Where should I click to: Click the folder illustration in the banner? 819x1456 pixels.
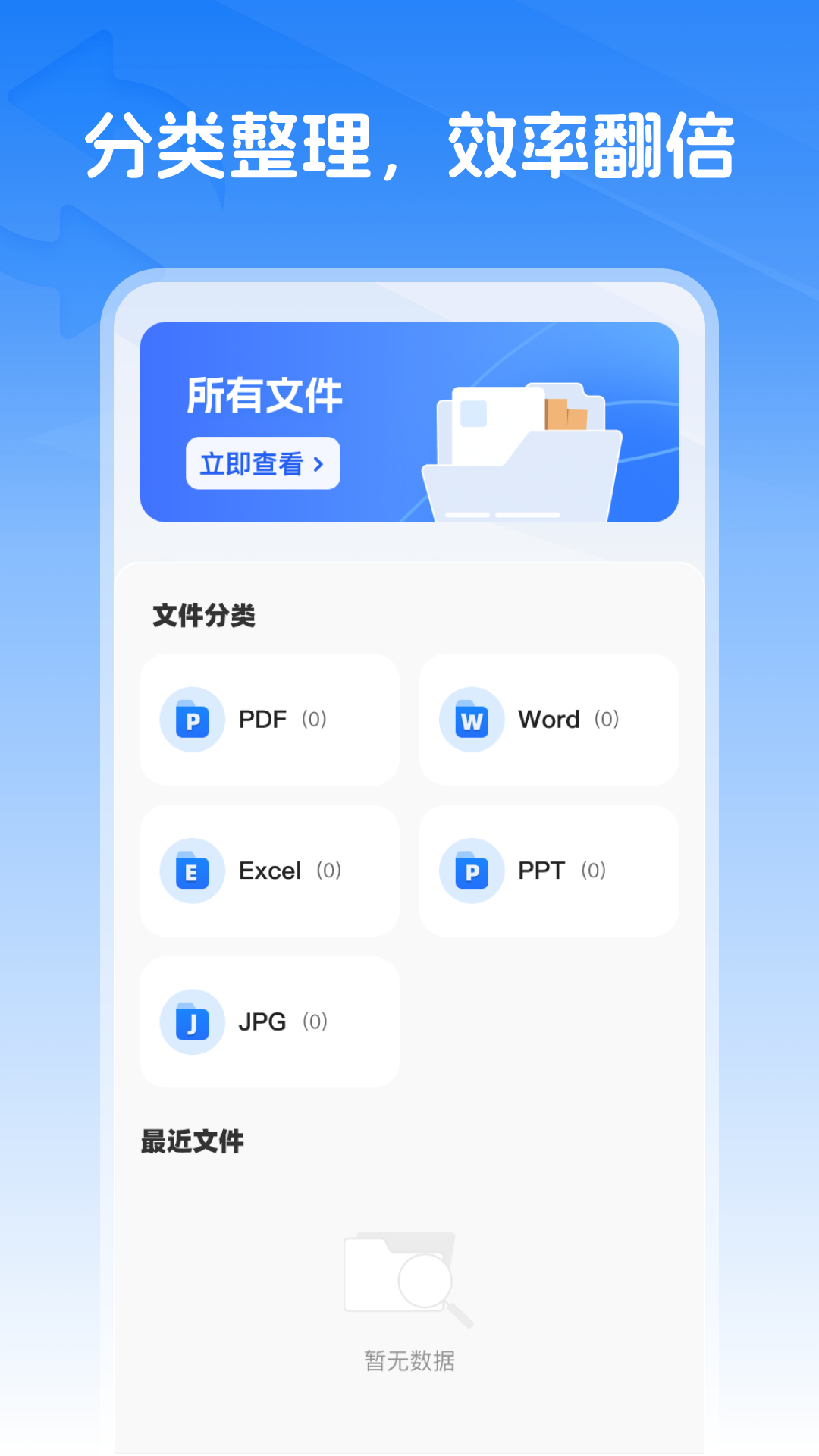[x=523, y=447]
